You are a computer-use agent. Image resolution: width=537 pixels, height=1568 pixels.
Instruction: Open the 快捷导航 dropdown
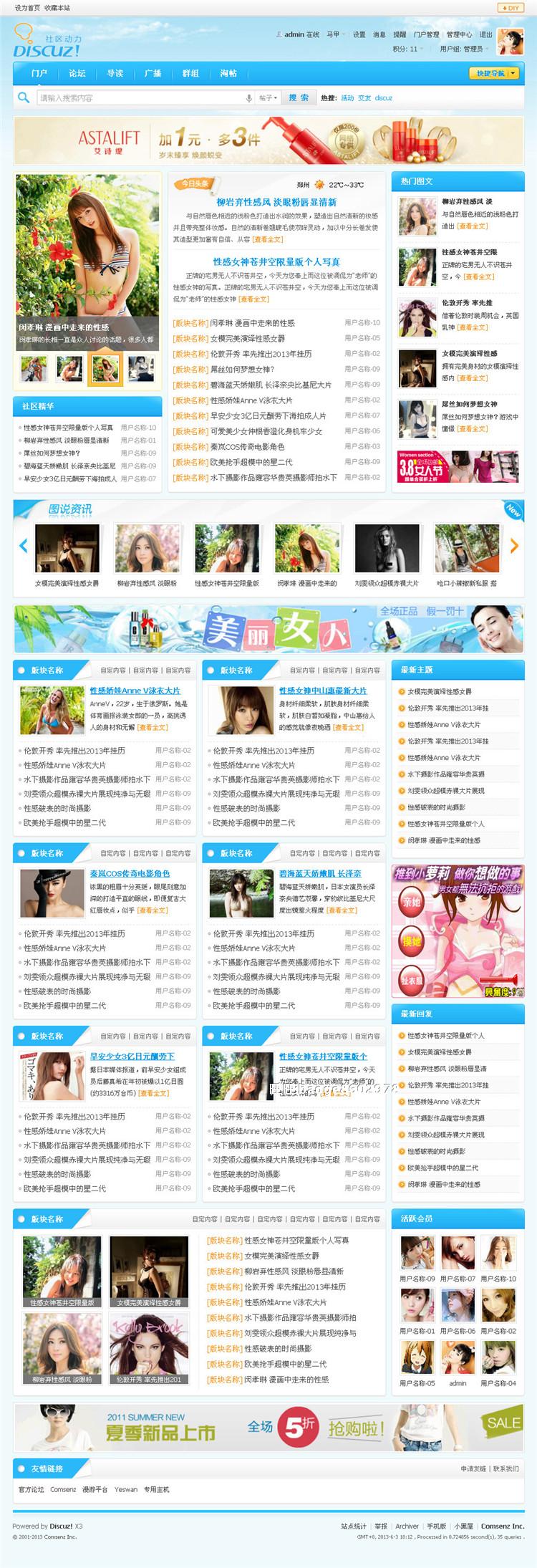point(493,73)
